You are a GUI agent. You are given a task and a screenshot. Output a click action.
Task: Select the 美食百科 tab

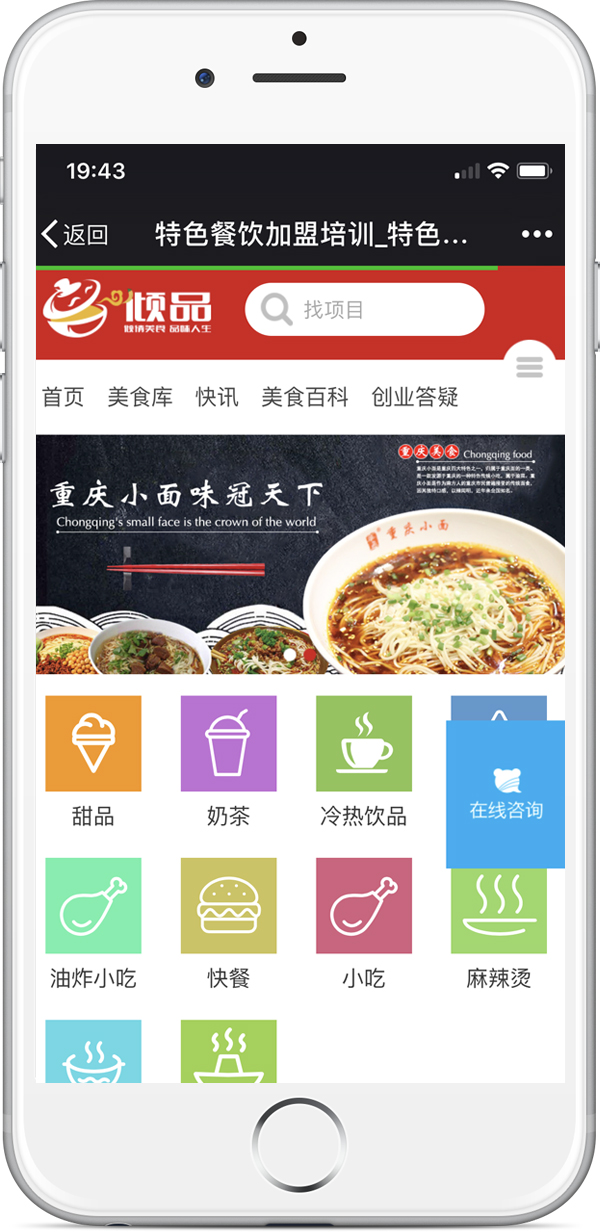pos(305,397)
